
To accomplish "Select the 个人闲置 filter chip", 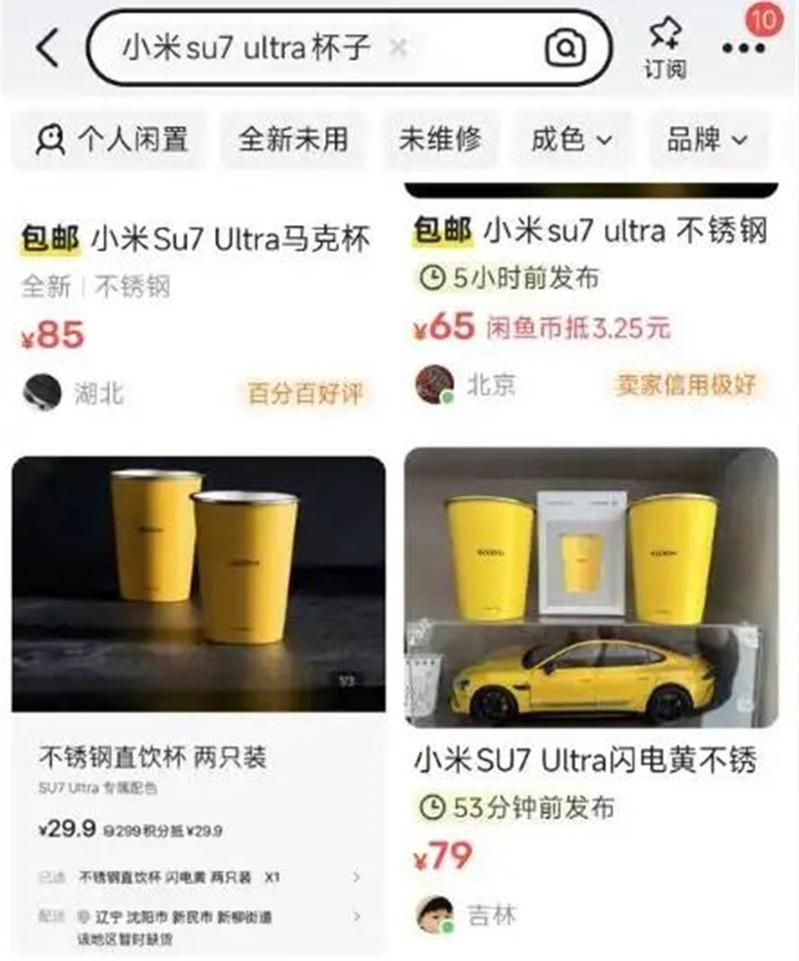I will pyautogui.click(x=112, y=140).
